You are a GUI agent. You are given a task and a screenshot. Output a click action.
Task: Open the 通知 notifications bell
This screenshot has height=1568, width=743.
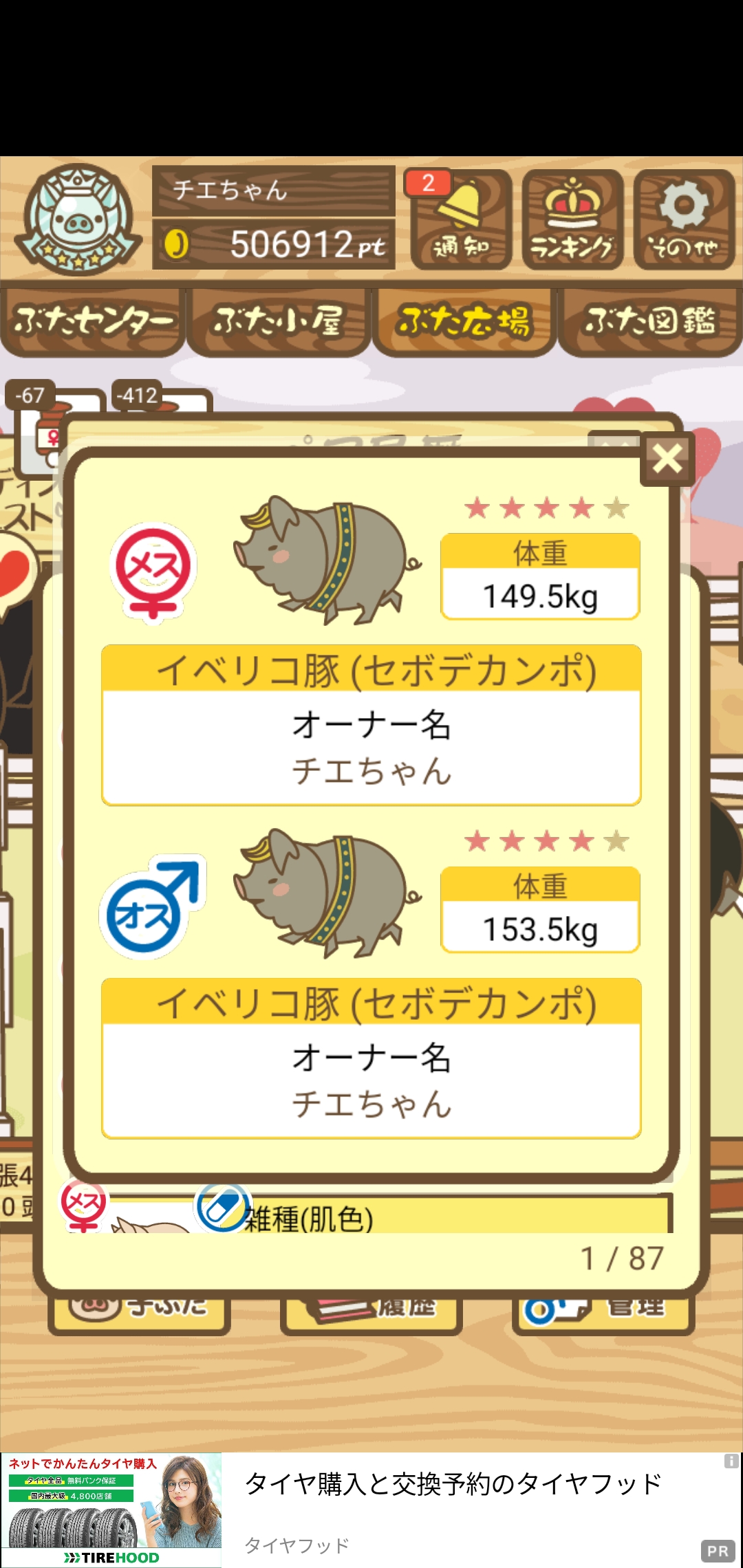point(461,219)
